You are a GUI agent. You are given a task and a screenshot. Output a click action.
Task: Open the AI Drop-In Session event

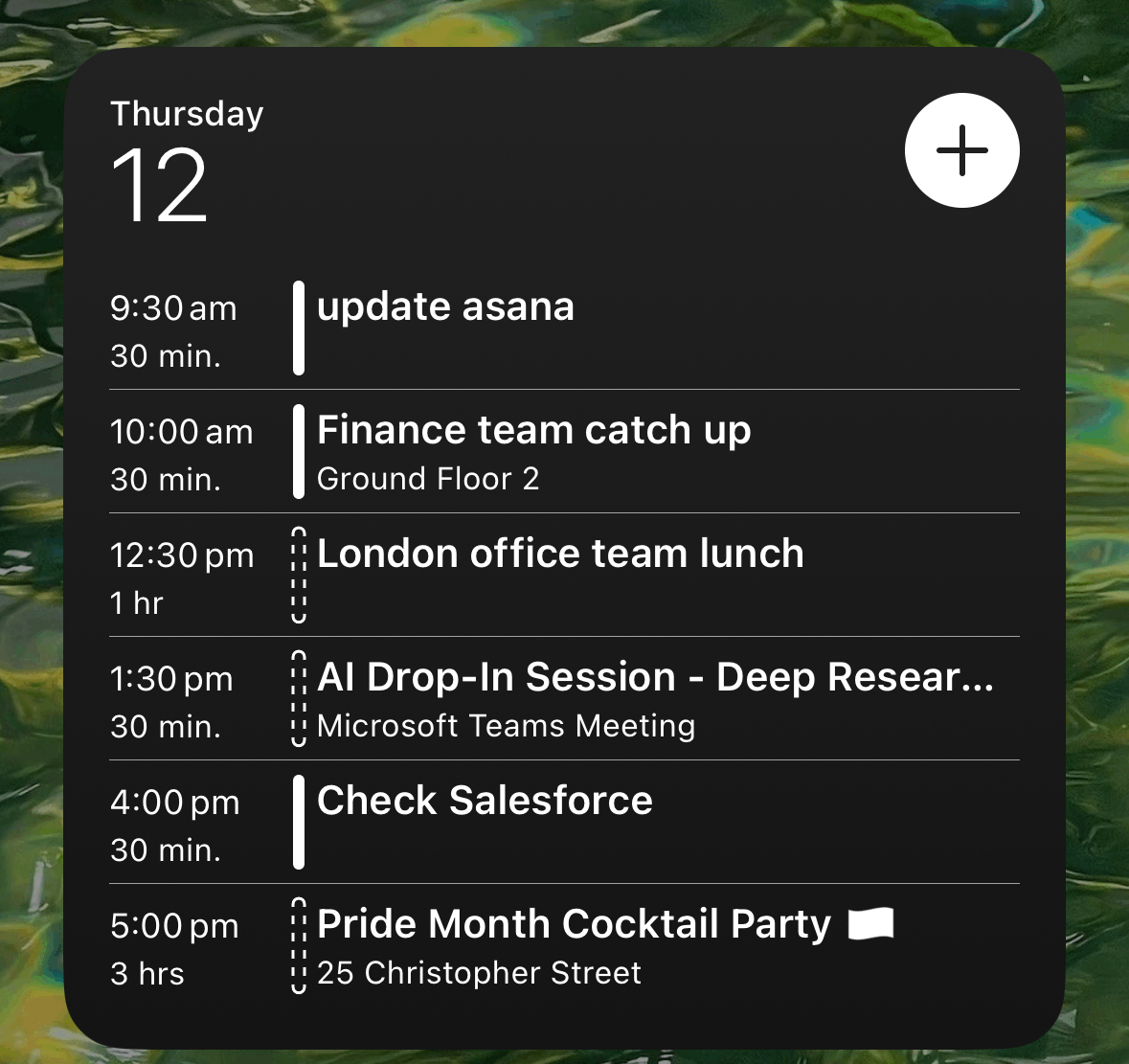tap(655, 678)
